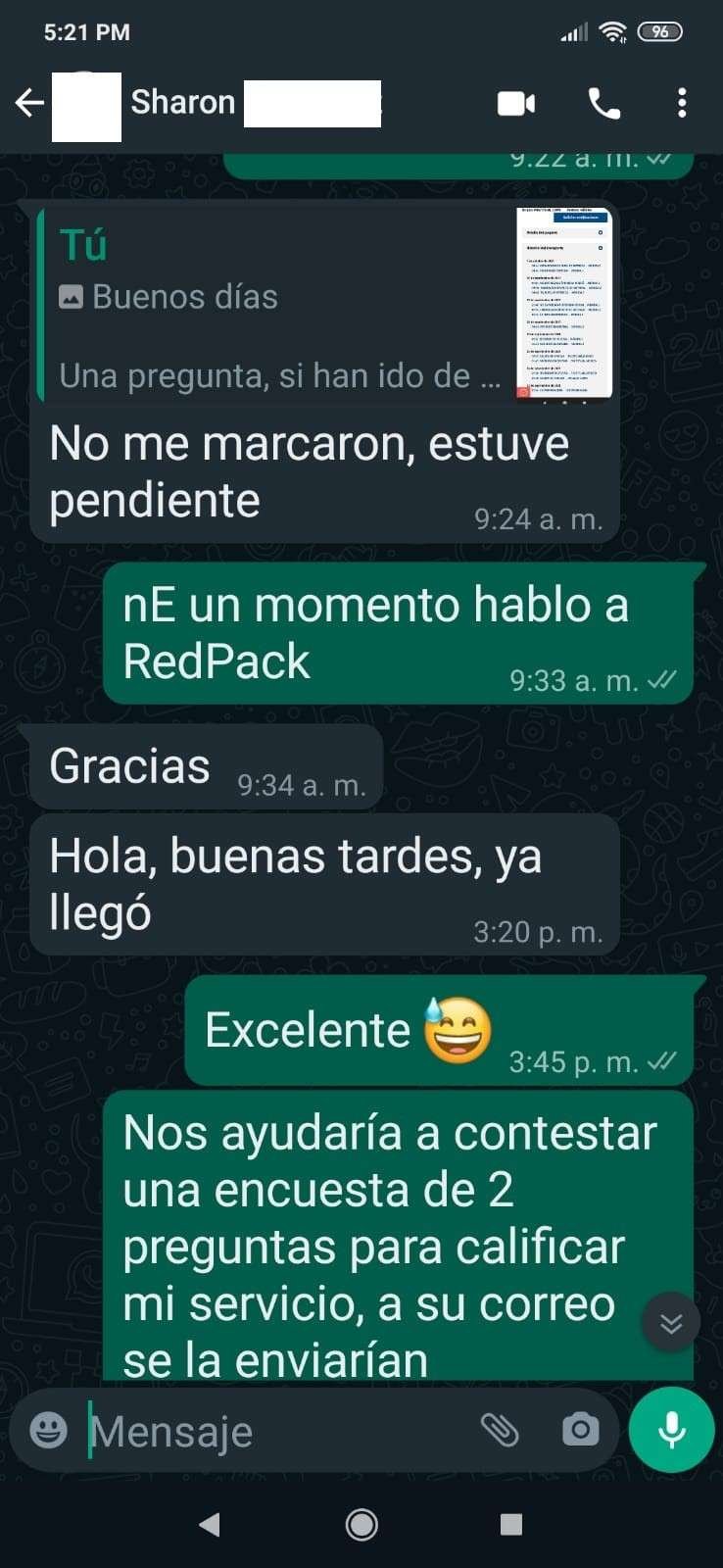
Task: Attach a file with the paperclip
Action: (x=500, y=1431)
